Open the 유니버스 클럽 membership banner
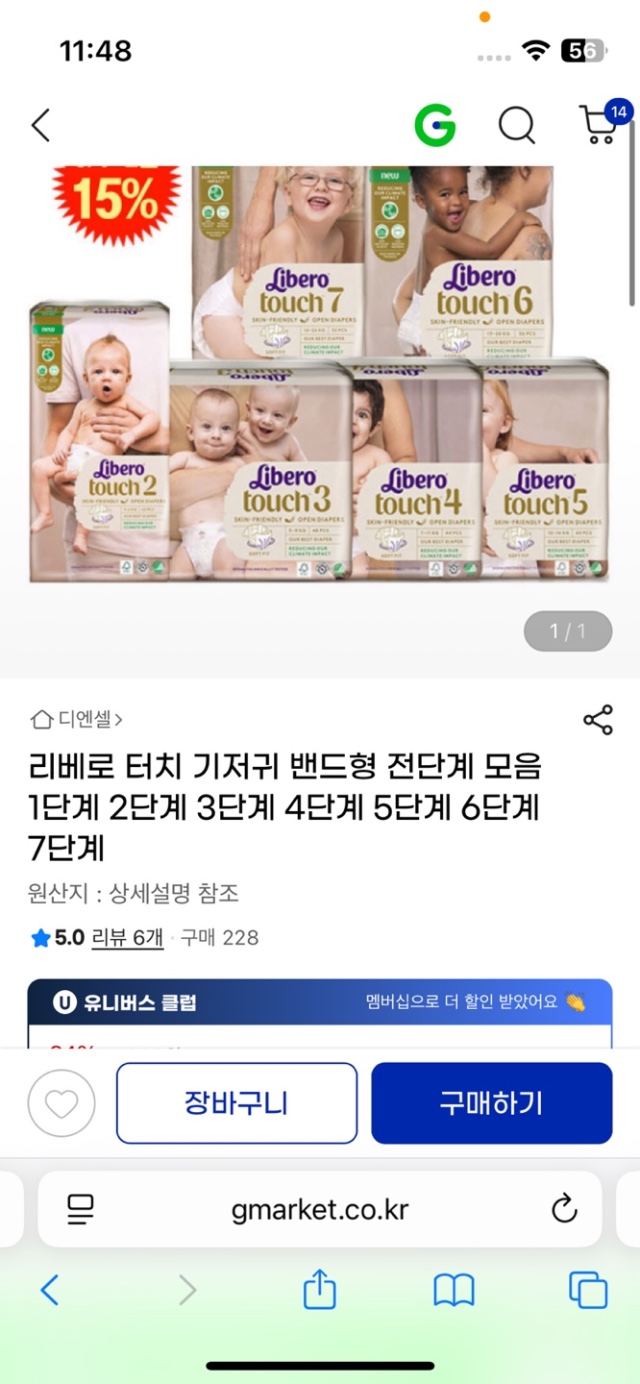This screenshot has height=1384, width=640. coord(320,1002)
